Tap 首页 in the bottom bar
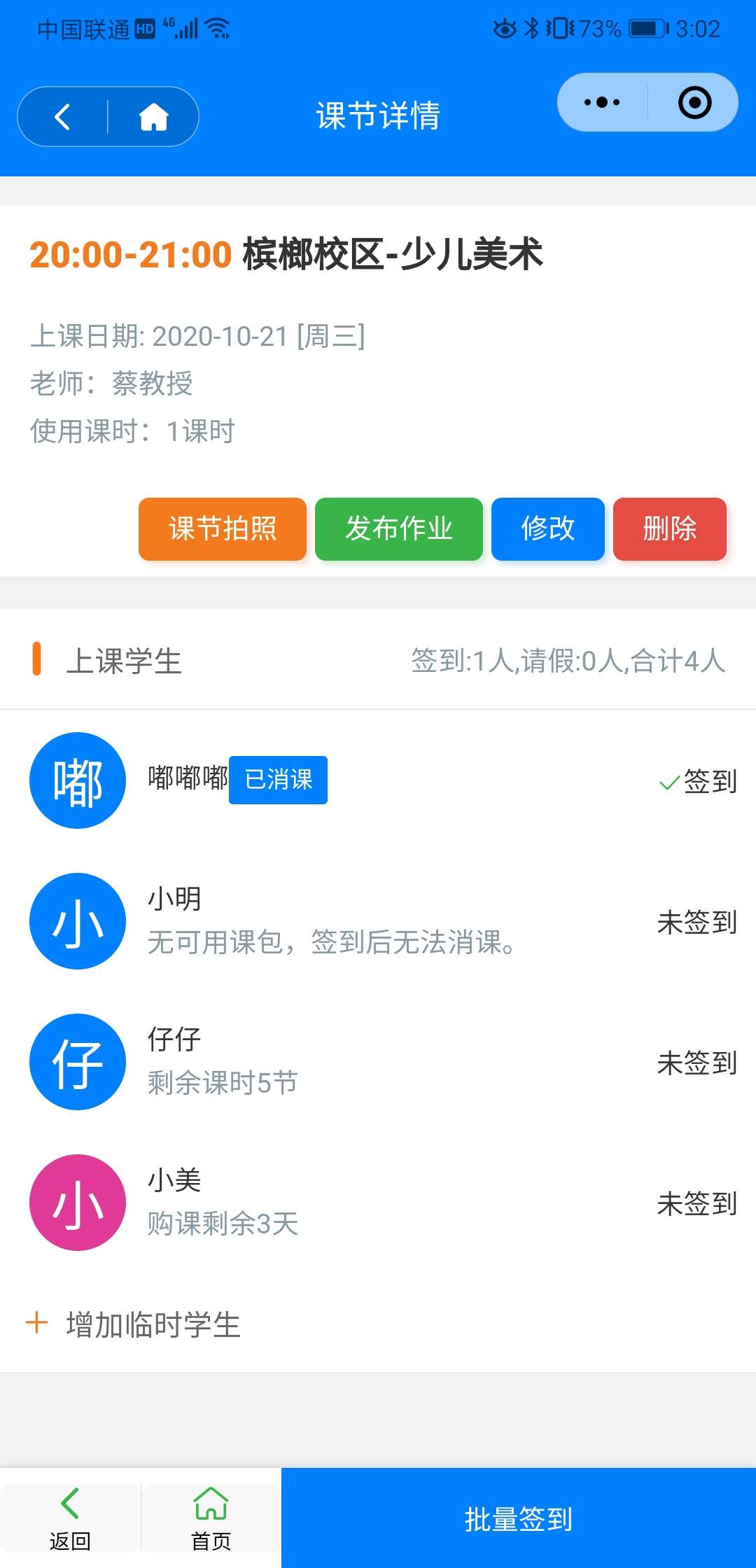This screenshot has height=1568, width=756. 211,1518
